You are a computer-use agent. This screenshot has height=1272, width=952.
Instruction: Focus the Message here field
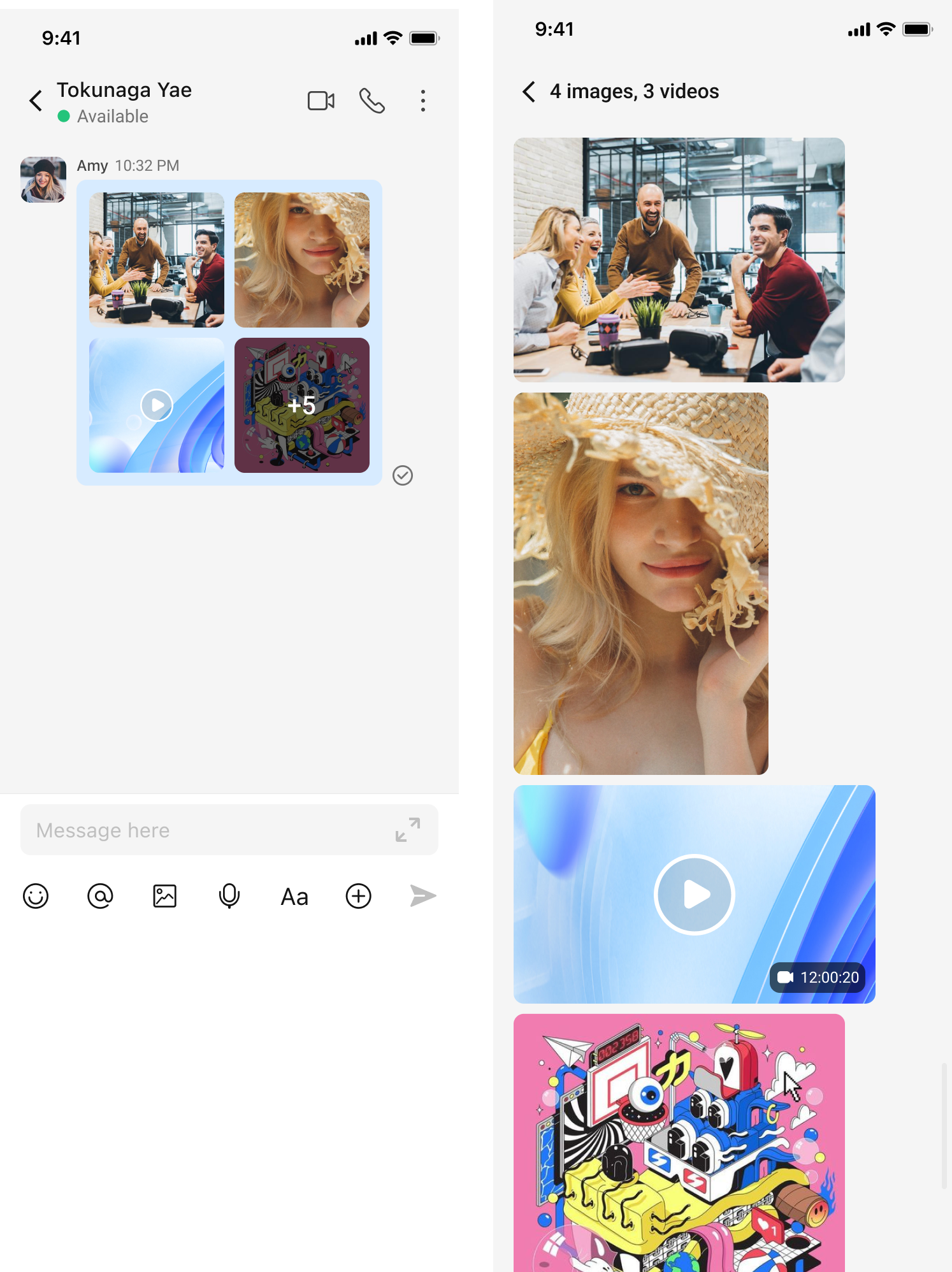[x=204, y=830]
